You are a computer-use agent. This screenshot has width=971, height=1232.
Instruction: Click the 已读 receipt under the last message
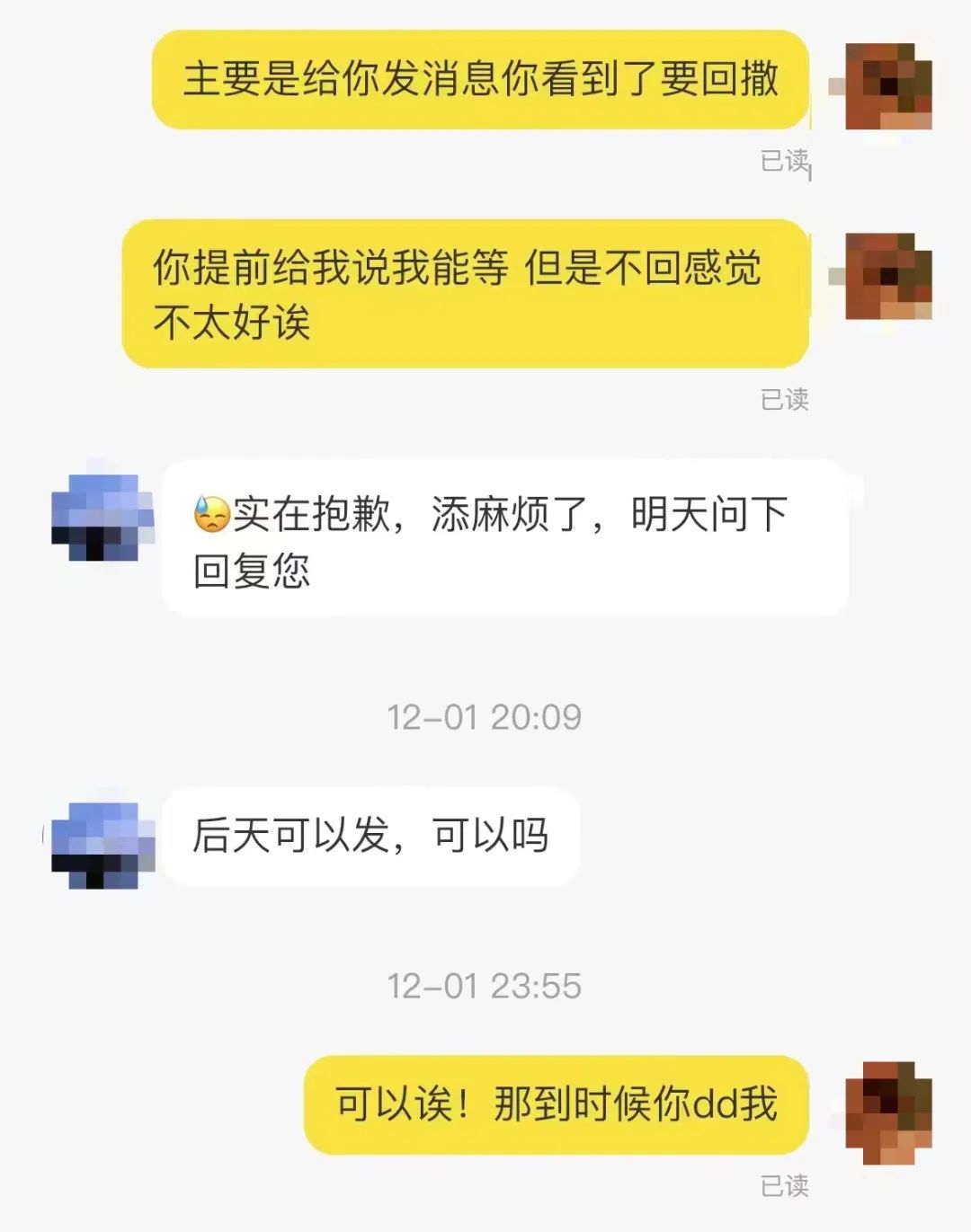tap(785, 1186)
